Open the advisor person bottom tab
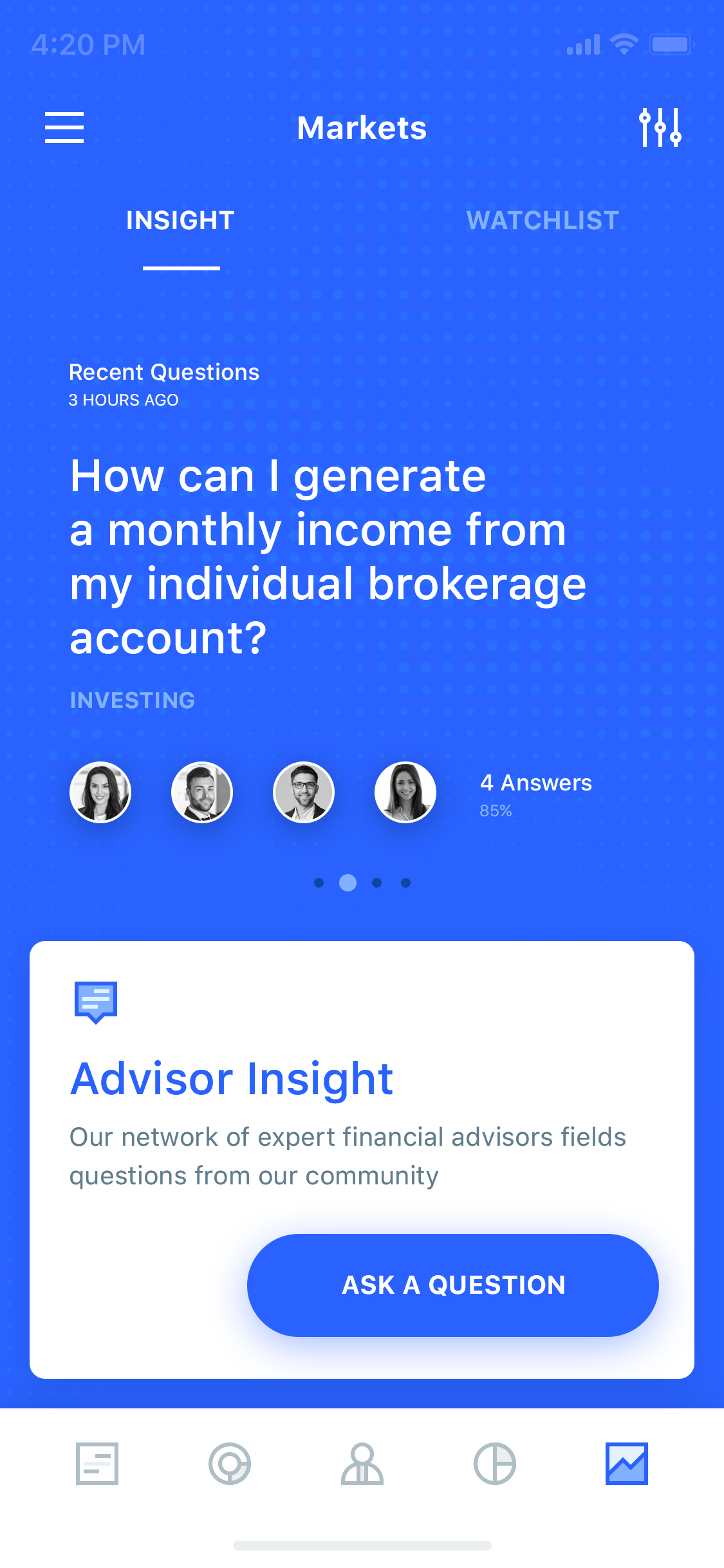This screenshot has height=1568, width=724. pyautogui.click(x=362, y=1463)
